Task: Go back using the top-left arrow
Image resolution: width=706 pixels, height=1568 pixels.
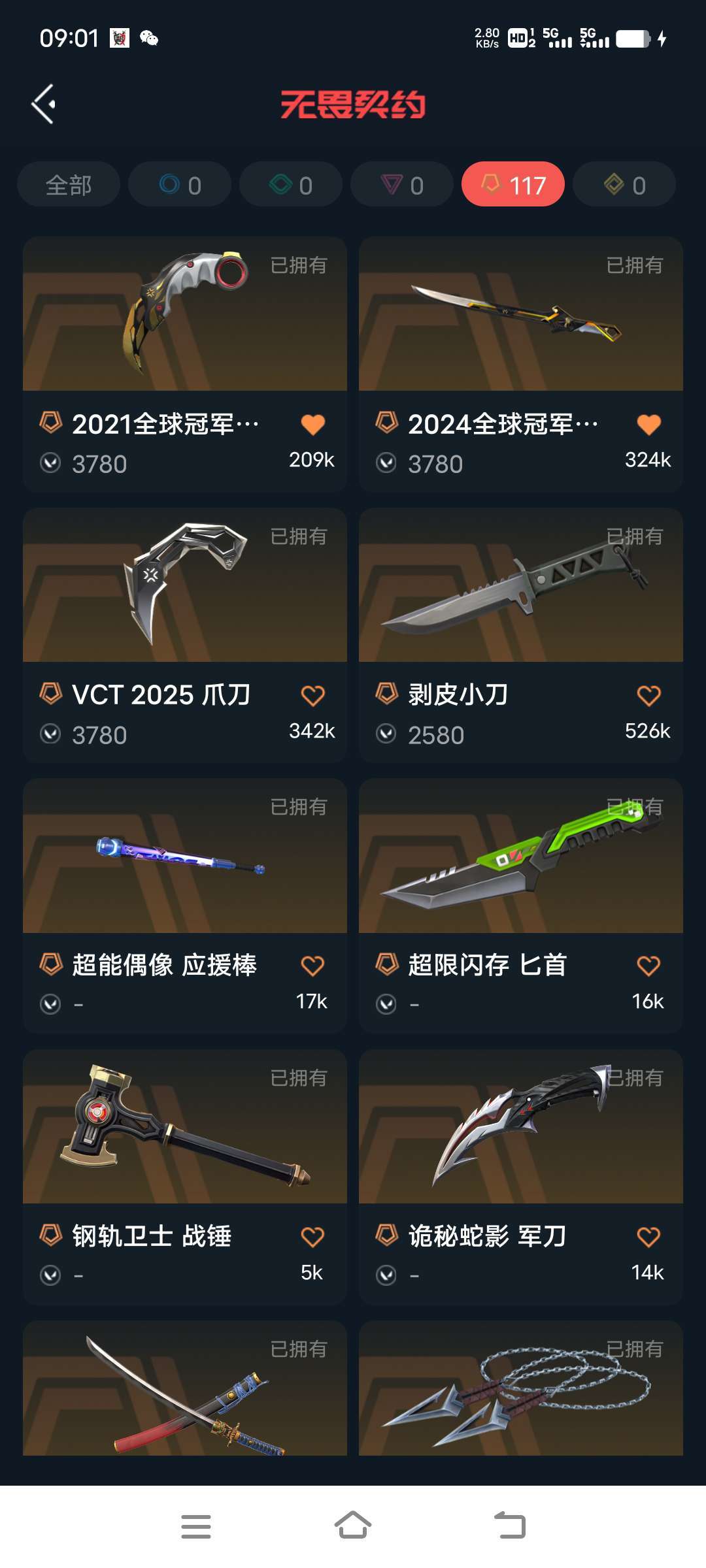Action: [43, 105]
